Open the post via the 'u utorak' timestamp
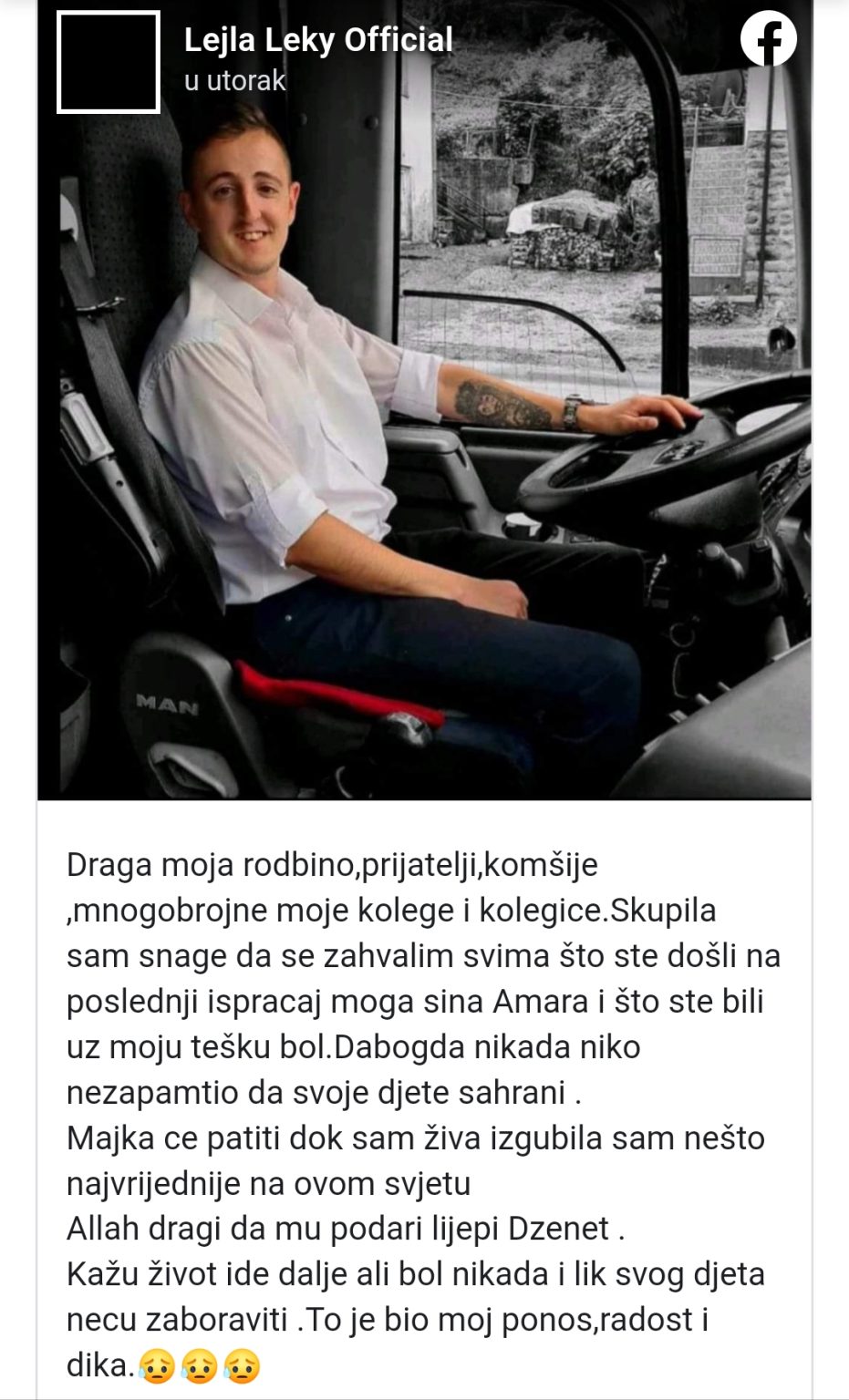849x1400 pixels. (x=235, y=81)
